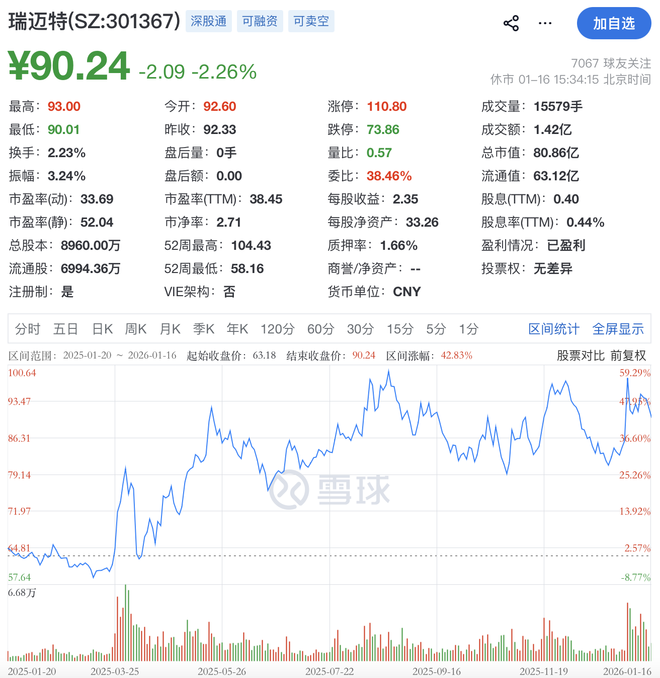
Task: Show the 年K chart
Action: point(237,329)
